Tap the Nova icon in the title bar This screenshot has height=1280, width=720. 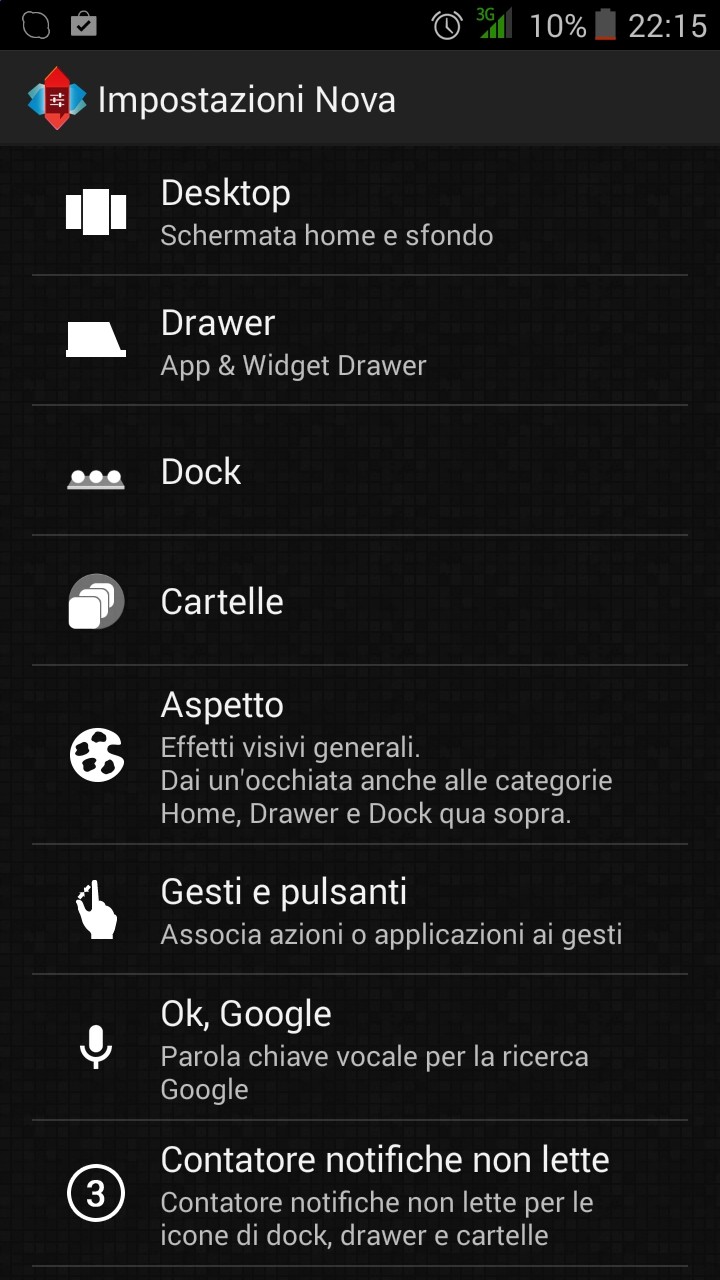point(58,99)
